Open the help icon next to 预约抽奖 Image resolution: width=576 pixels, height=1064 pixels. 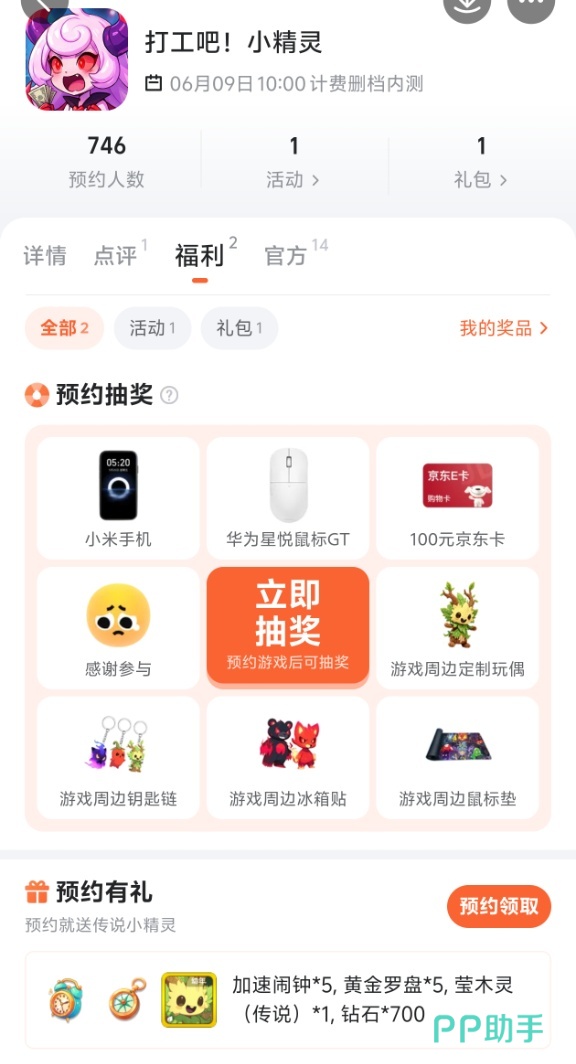click(x=169, y=395)
